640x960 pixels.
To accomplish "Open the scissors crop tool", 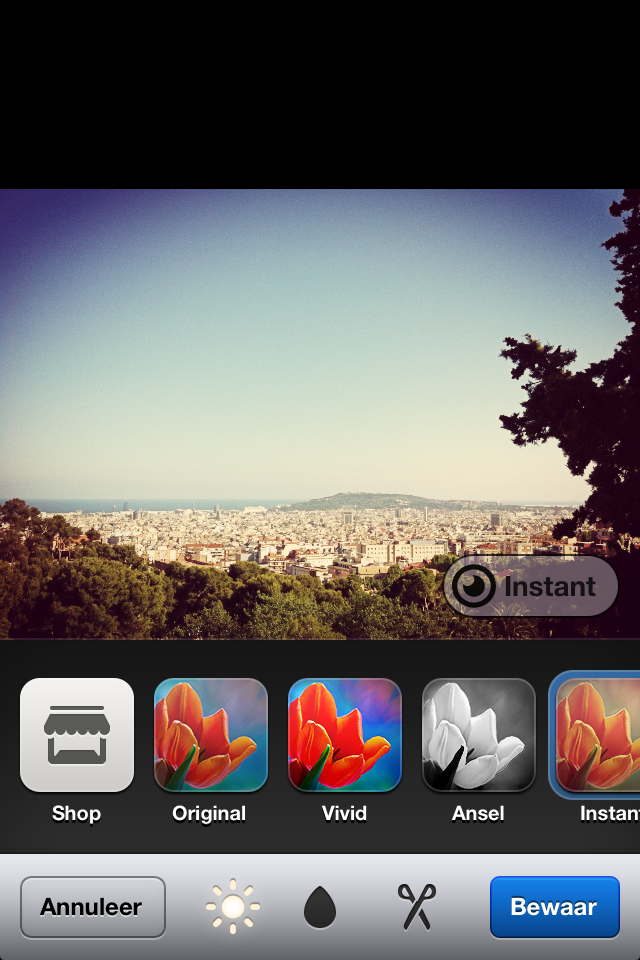I will point(415,907).
